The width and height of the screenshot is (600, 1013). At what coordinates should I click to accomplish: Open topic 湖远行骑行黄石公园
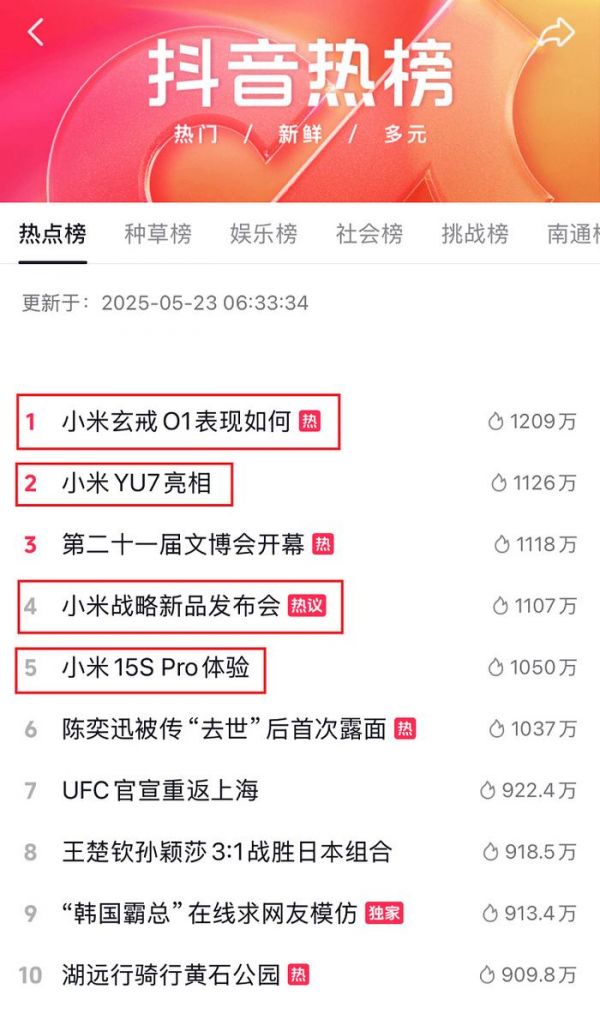(x=171, y=974)
